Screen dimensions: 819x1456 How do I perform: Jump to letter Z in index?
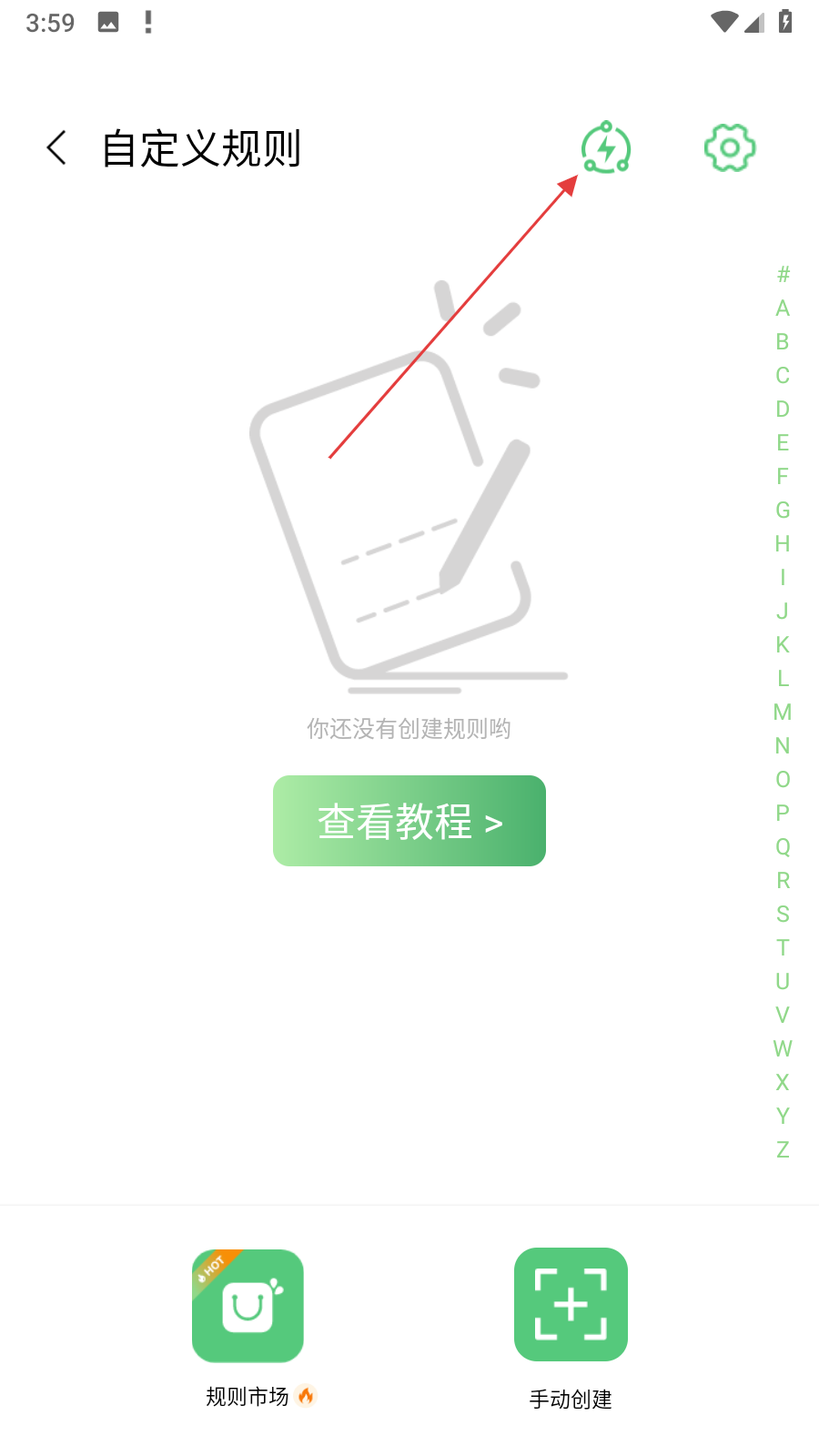[x=783, y=1150]
